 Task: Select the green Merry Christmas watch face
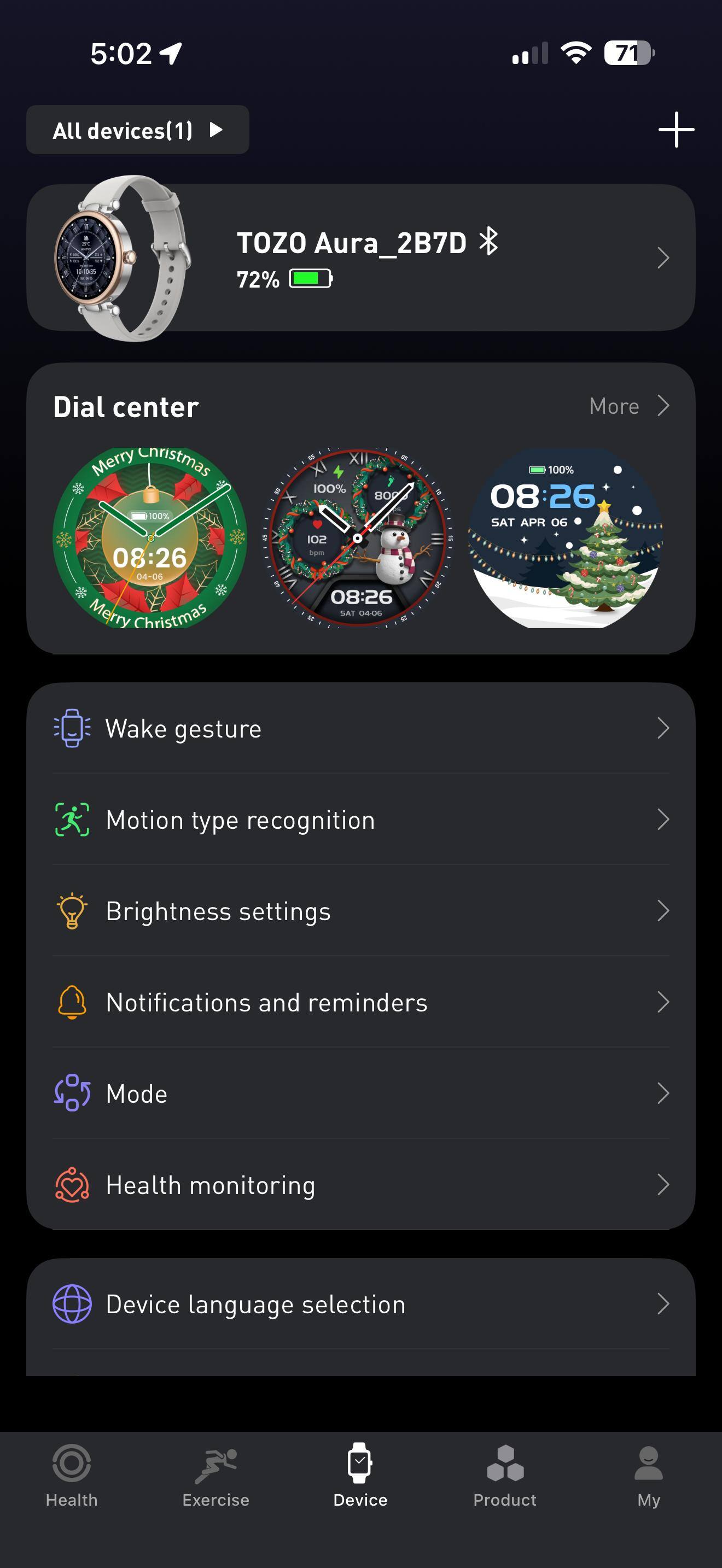(x=150, y=538)
